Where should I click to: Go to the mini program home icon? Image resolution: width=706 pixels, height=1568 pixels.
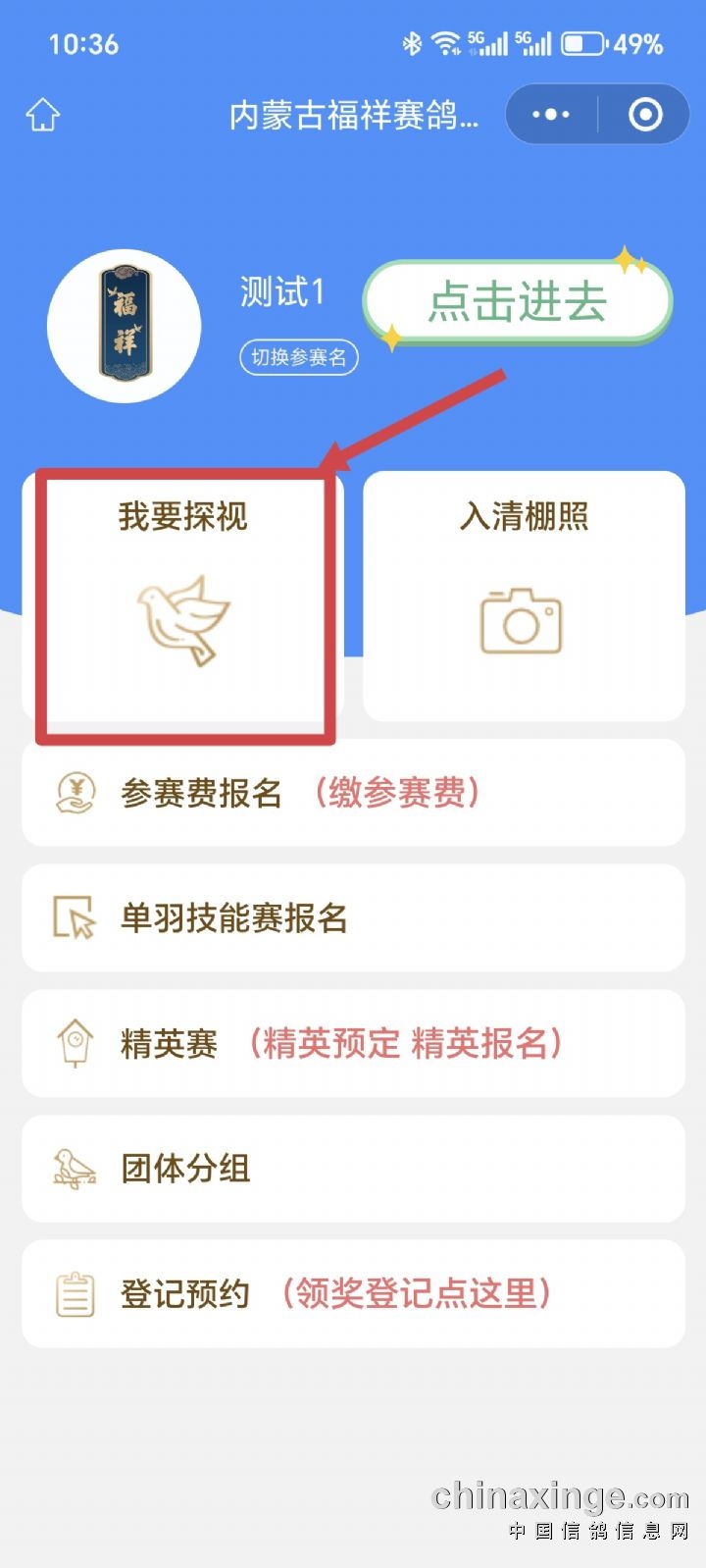click(x=42, y=115)
